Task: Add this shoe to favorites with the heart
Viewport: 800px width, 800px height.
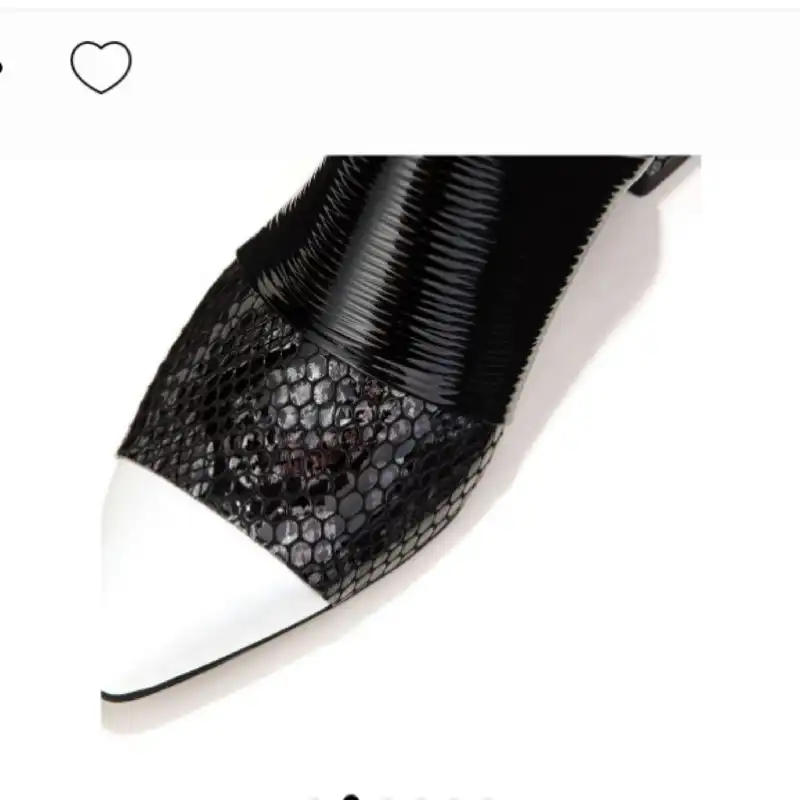Action: pos(101,67)
